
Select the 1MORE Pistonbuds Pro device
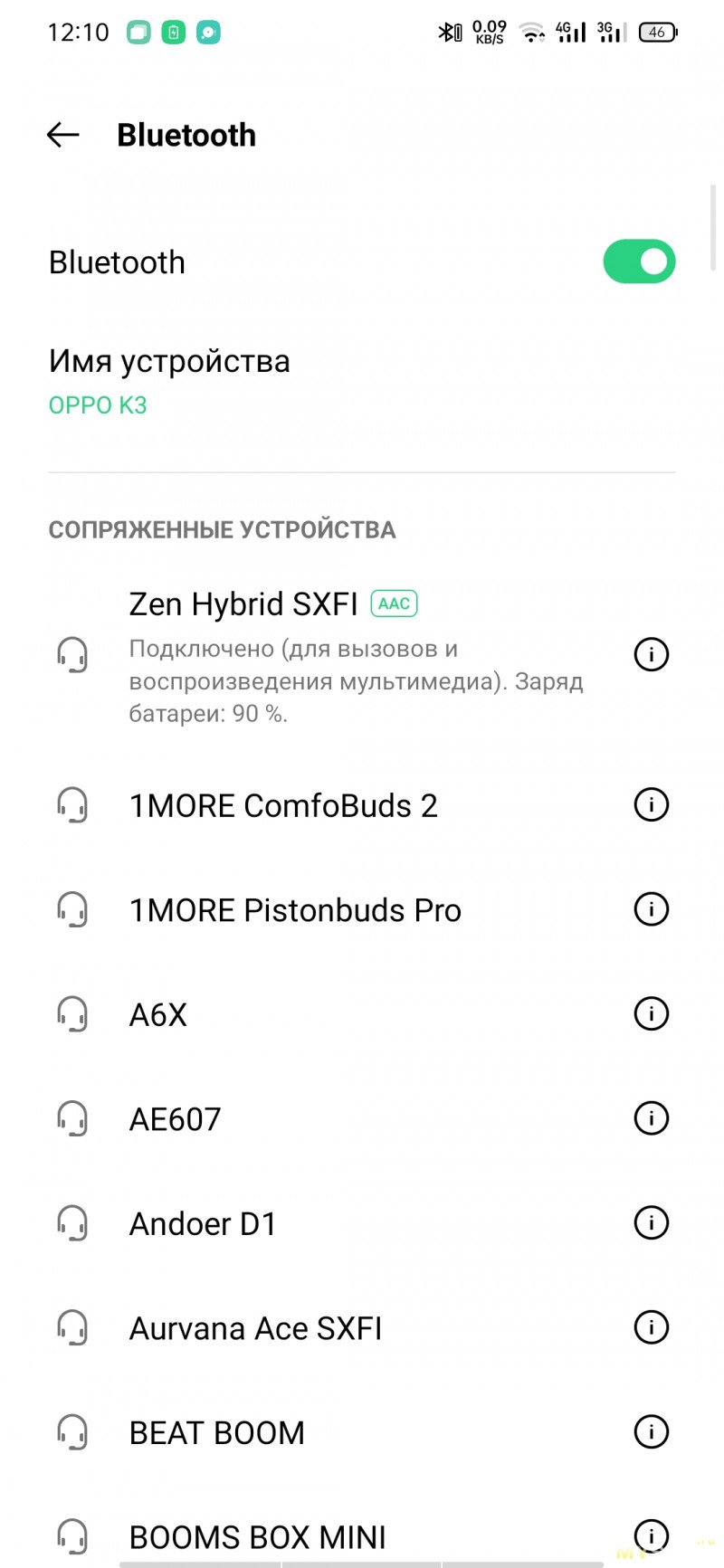click(x=295, y=910)
